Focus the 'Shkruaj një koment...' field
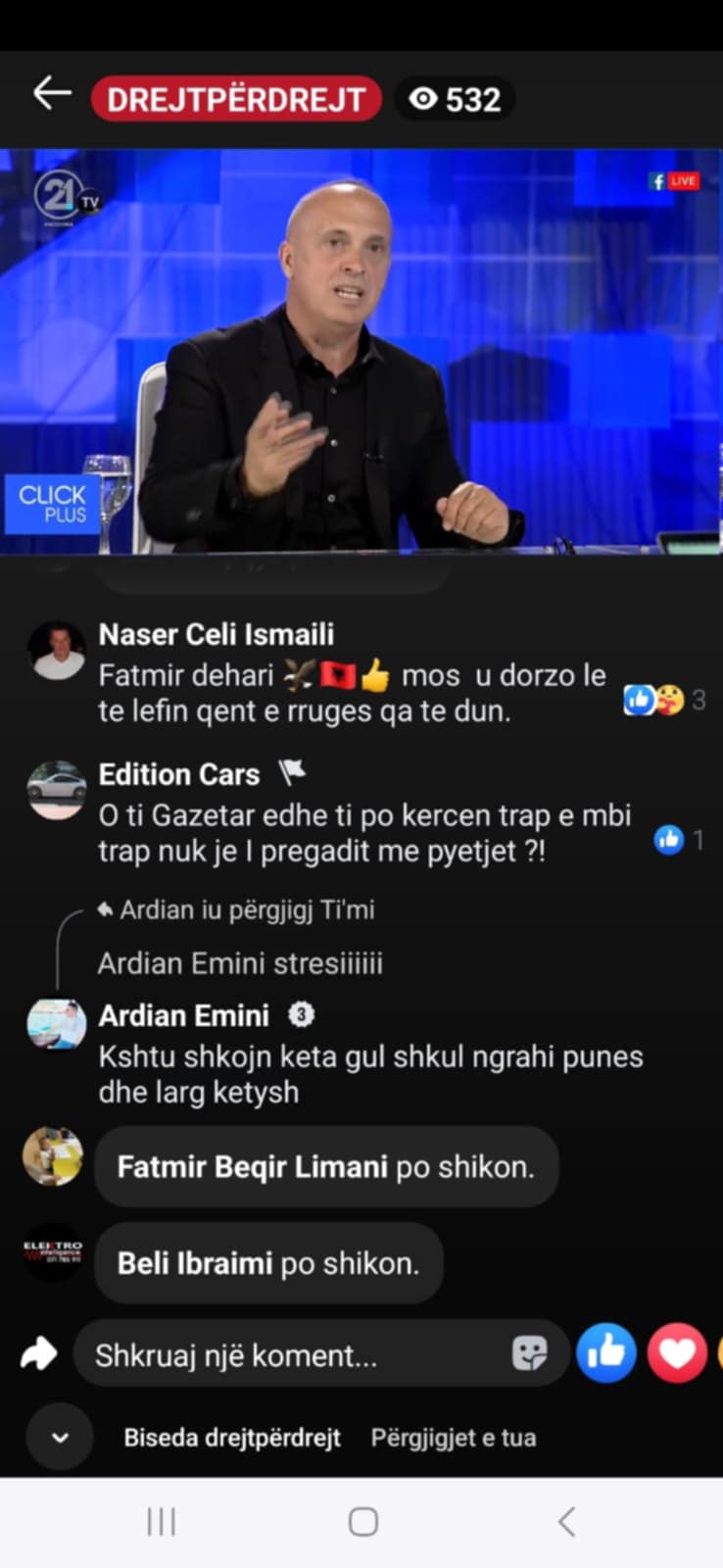This screenshot has height=1568, width=723. tap(294, 1355)
